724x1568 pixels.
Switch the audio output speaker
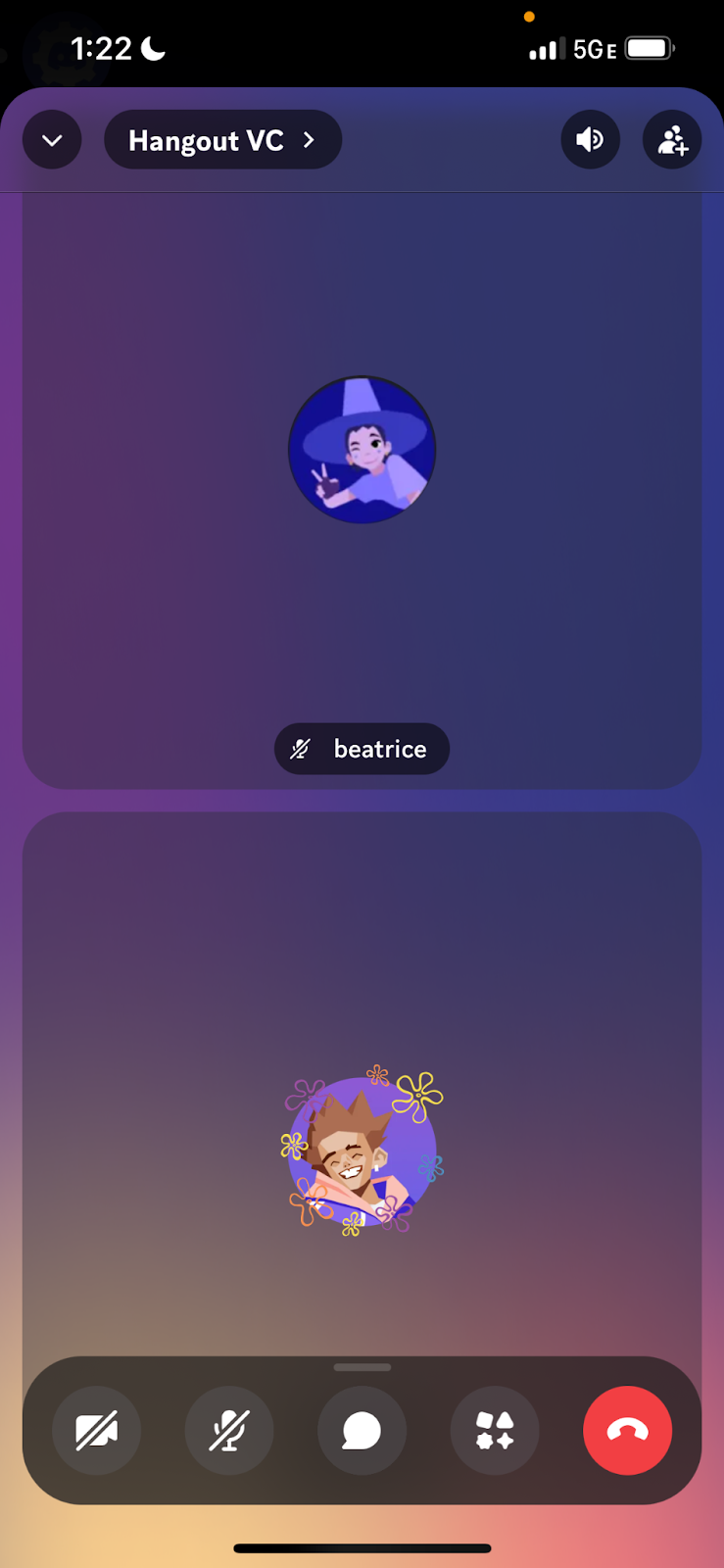coord(590,140)
